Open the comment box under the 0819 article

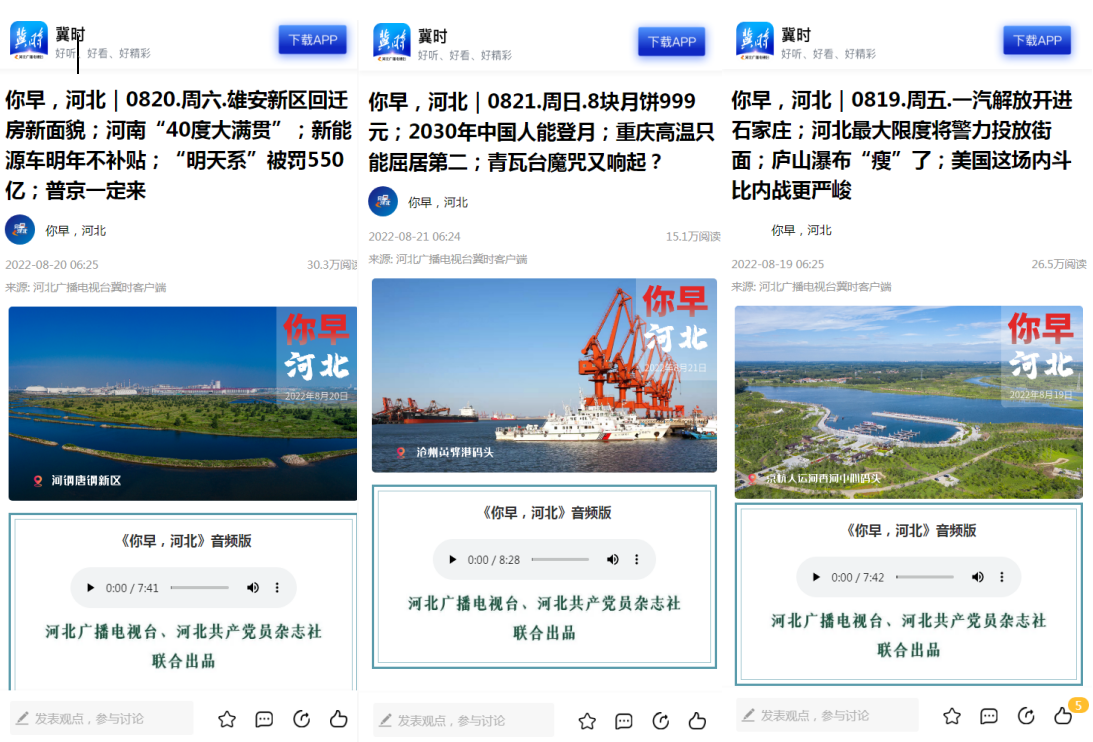(826, 715)
